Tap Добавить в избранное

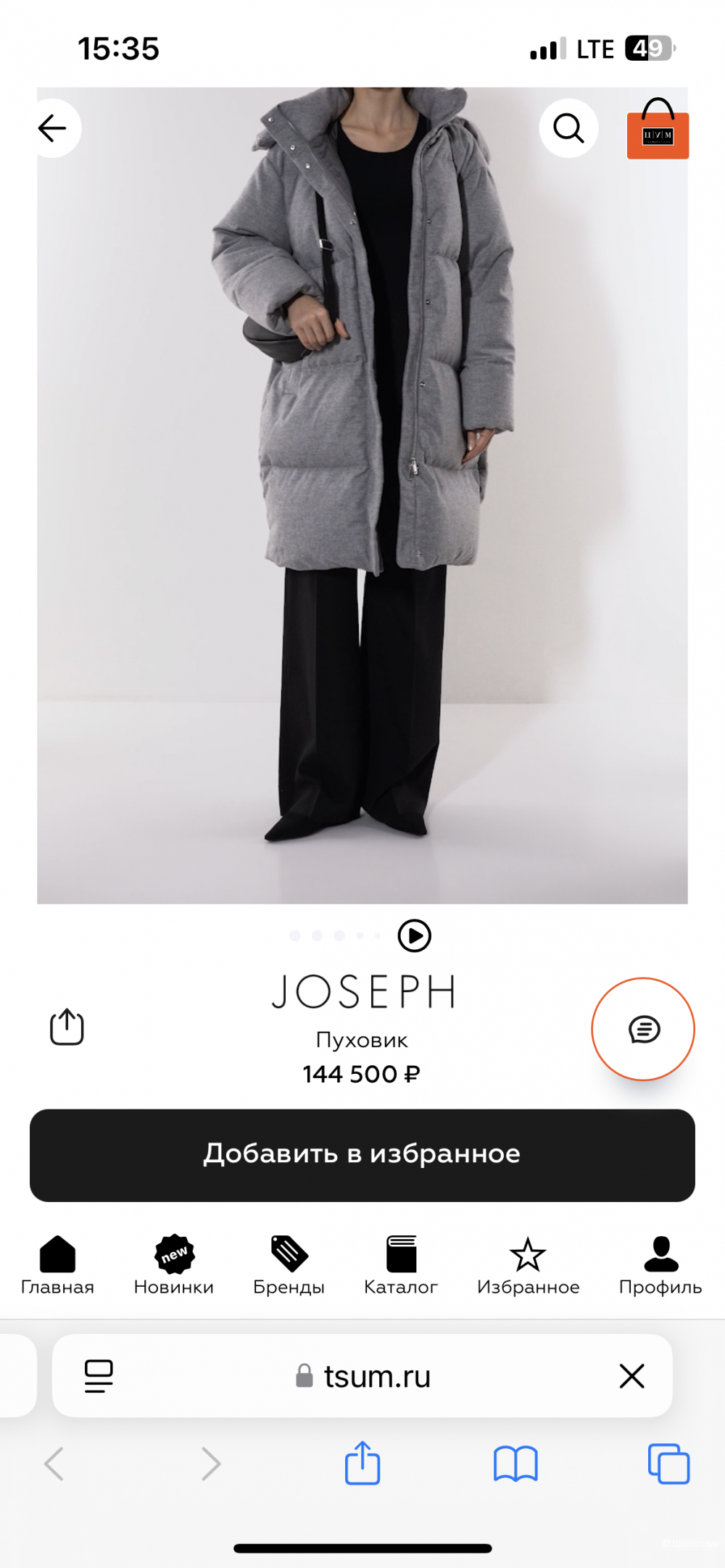click(362, 1154)
